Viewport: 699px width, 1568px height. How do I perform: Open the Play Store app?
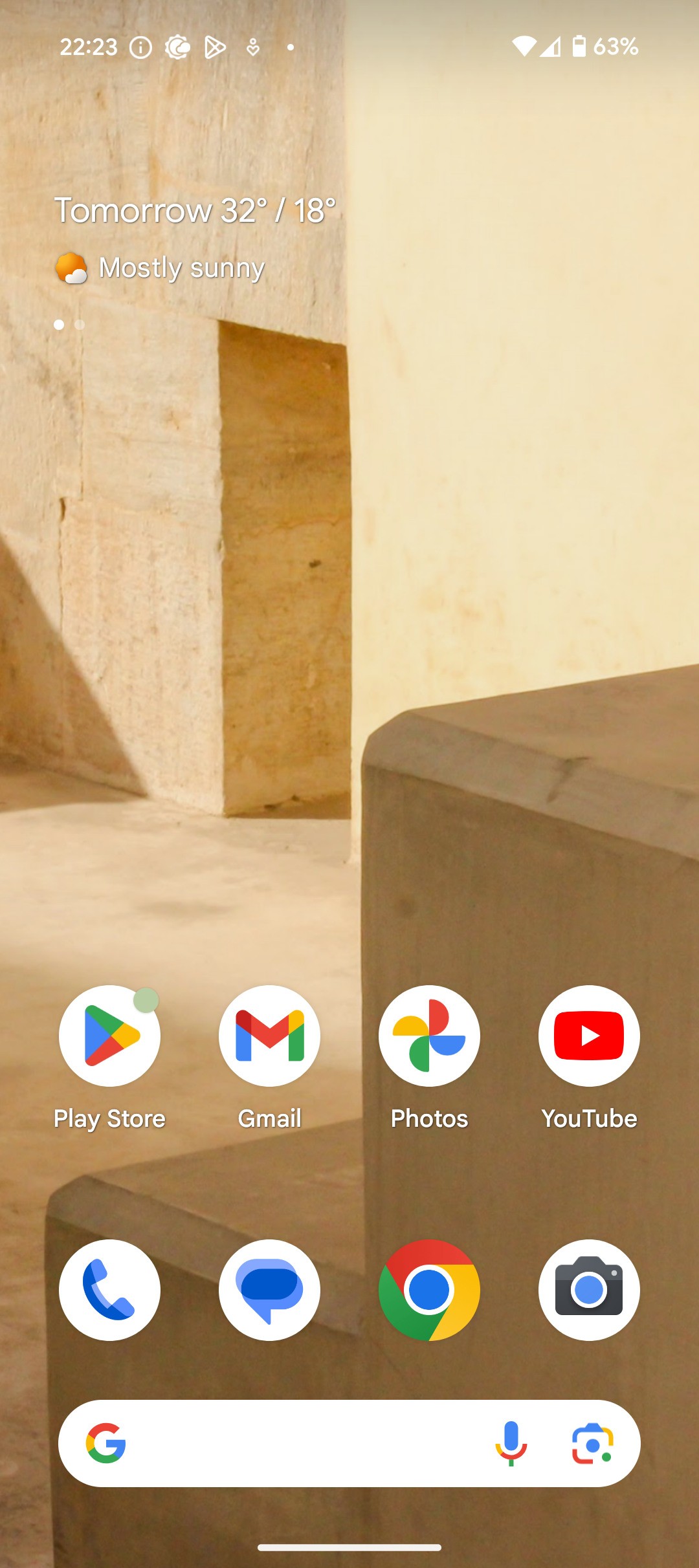(x=109, y=1036)
